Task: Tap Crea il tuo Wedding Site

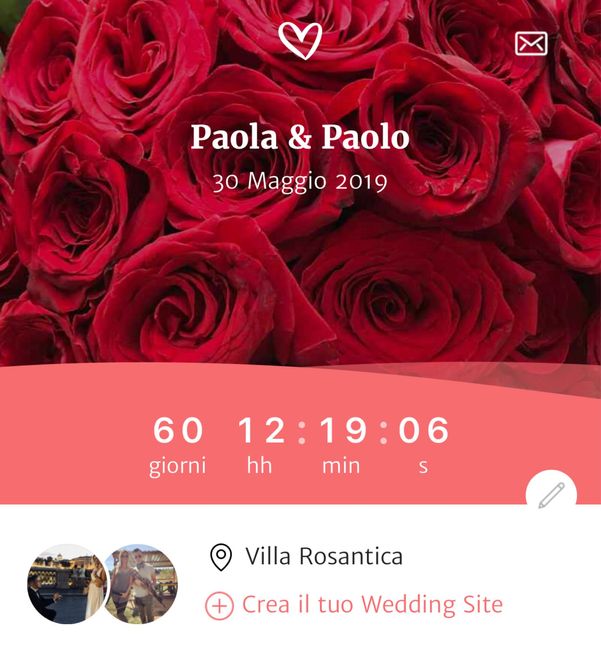Action: [372, 605]
